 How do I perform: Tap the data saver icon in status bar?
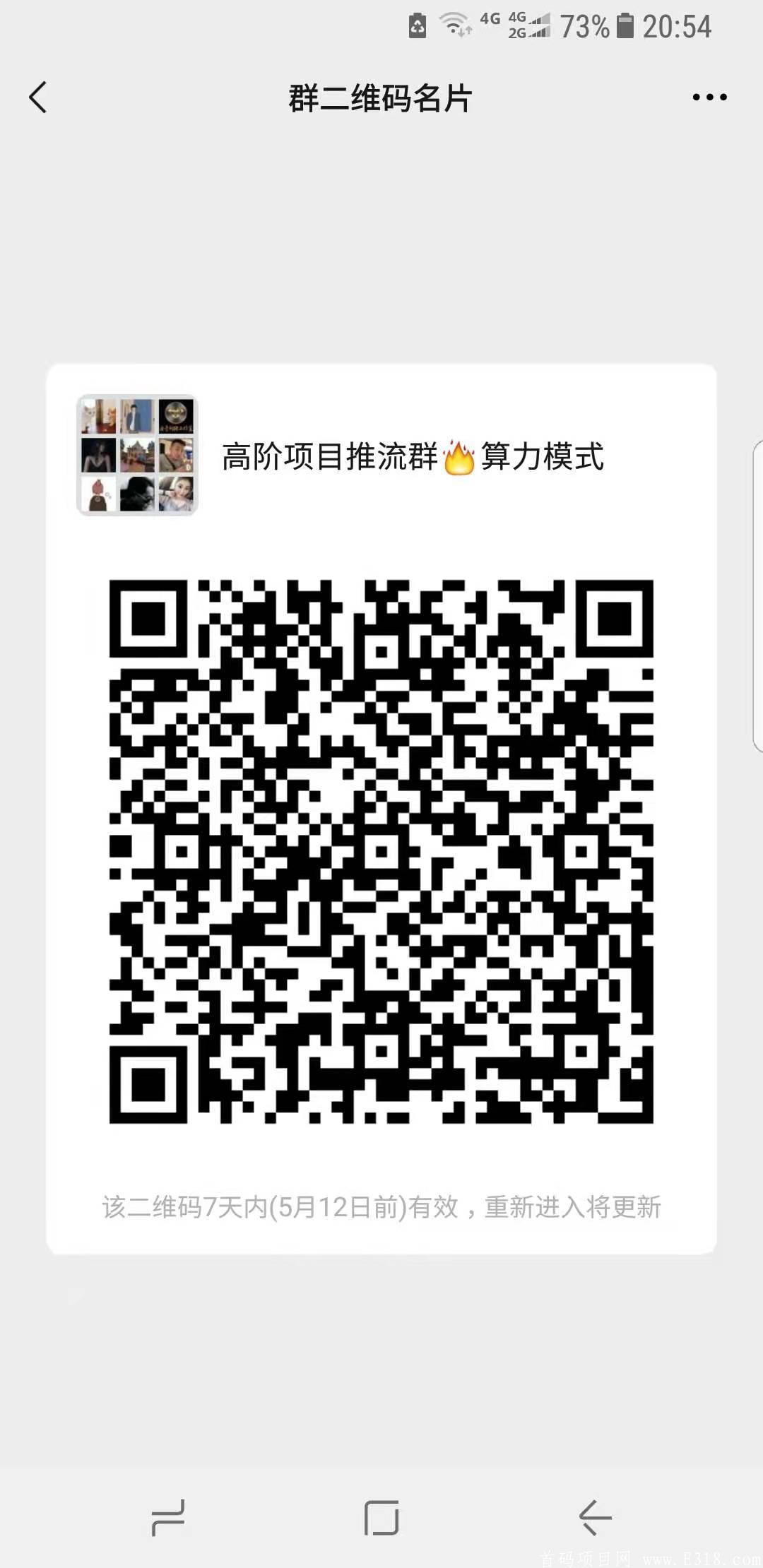(x=417, y=25)
